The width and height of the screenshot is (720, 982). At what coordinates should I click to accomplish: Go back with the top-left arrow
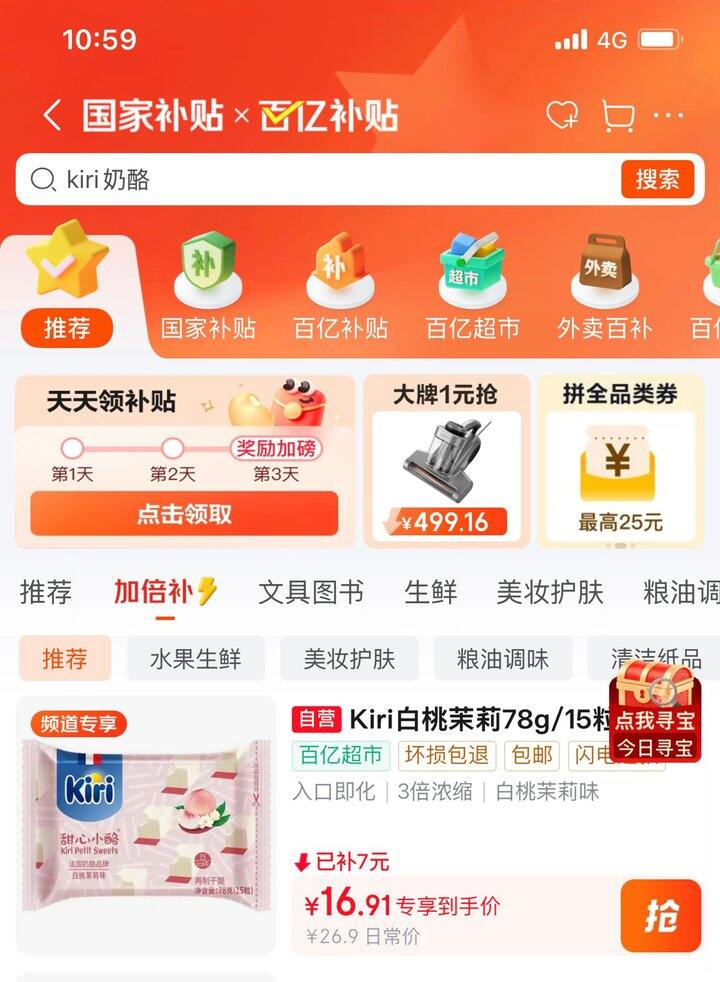pyautogui.click(x=52, y=115)
